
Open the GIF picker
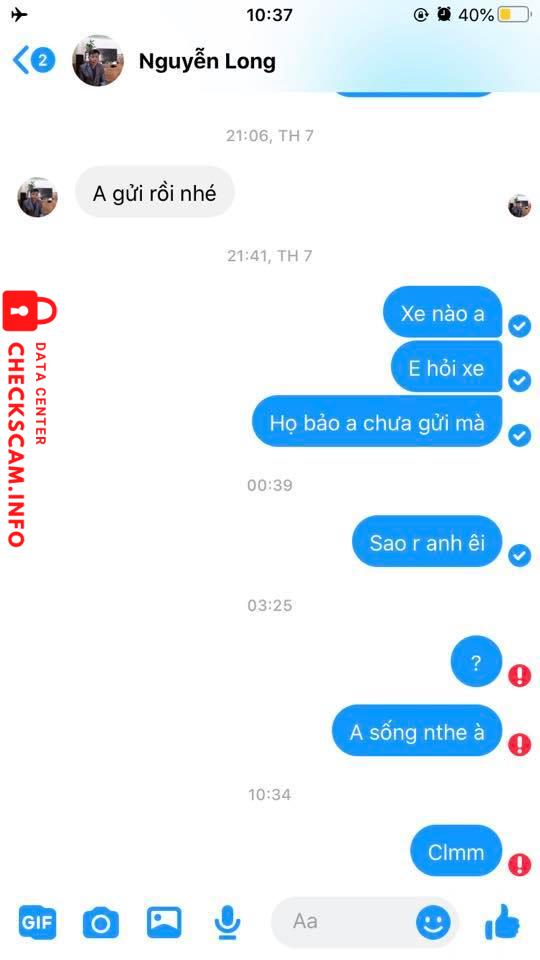[37, 921]
